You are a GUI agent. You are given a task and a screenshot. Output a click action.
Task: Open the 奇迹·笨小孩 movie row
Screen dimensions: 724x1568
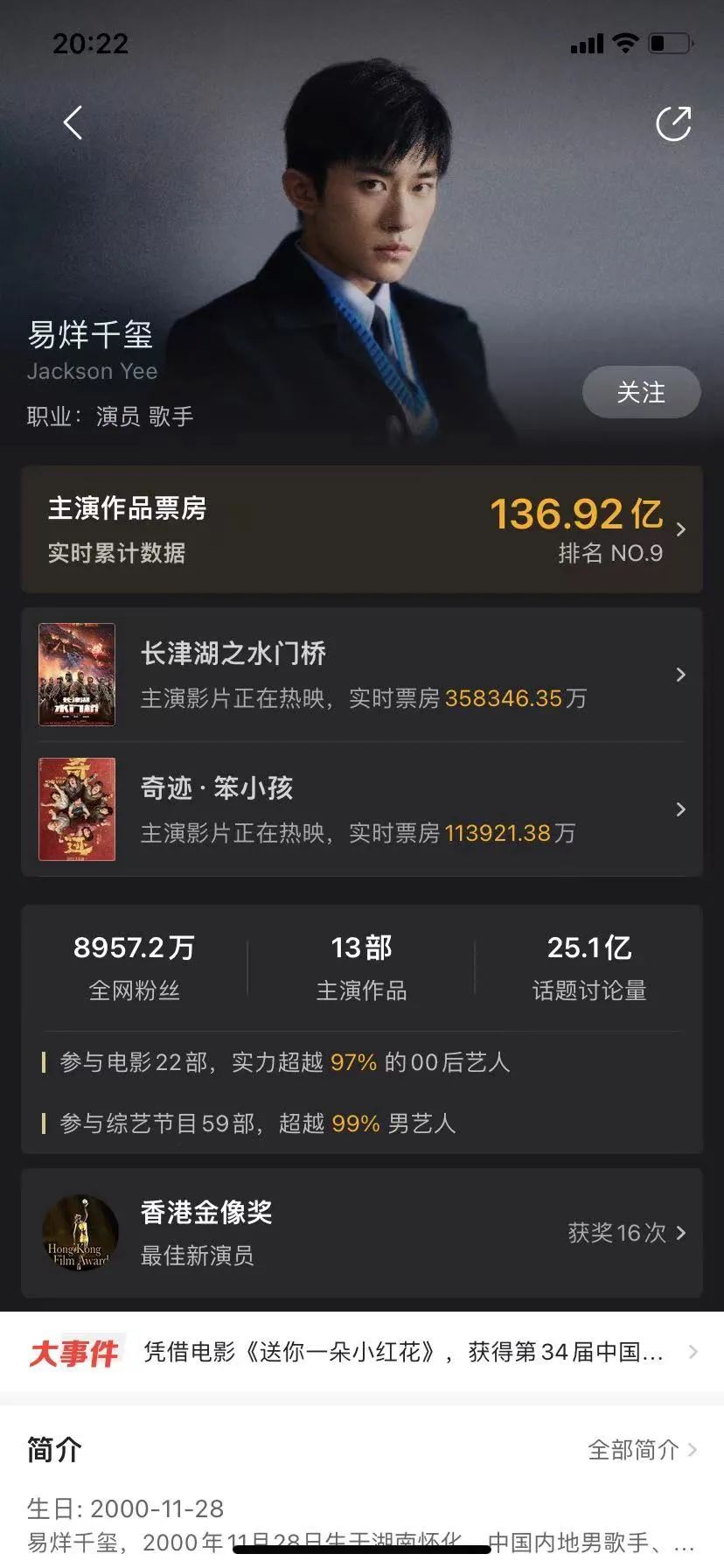(362, 809)
